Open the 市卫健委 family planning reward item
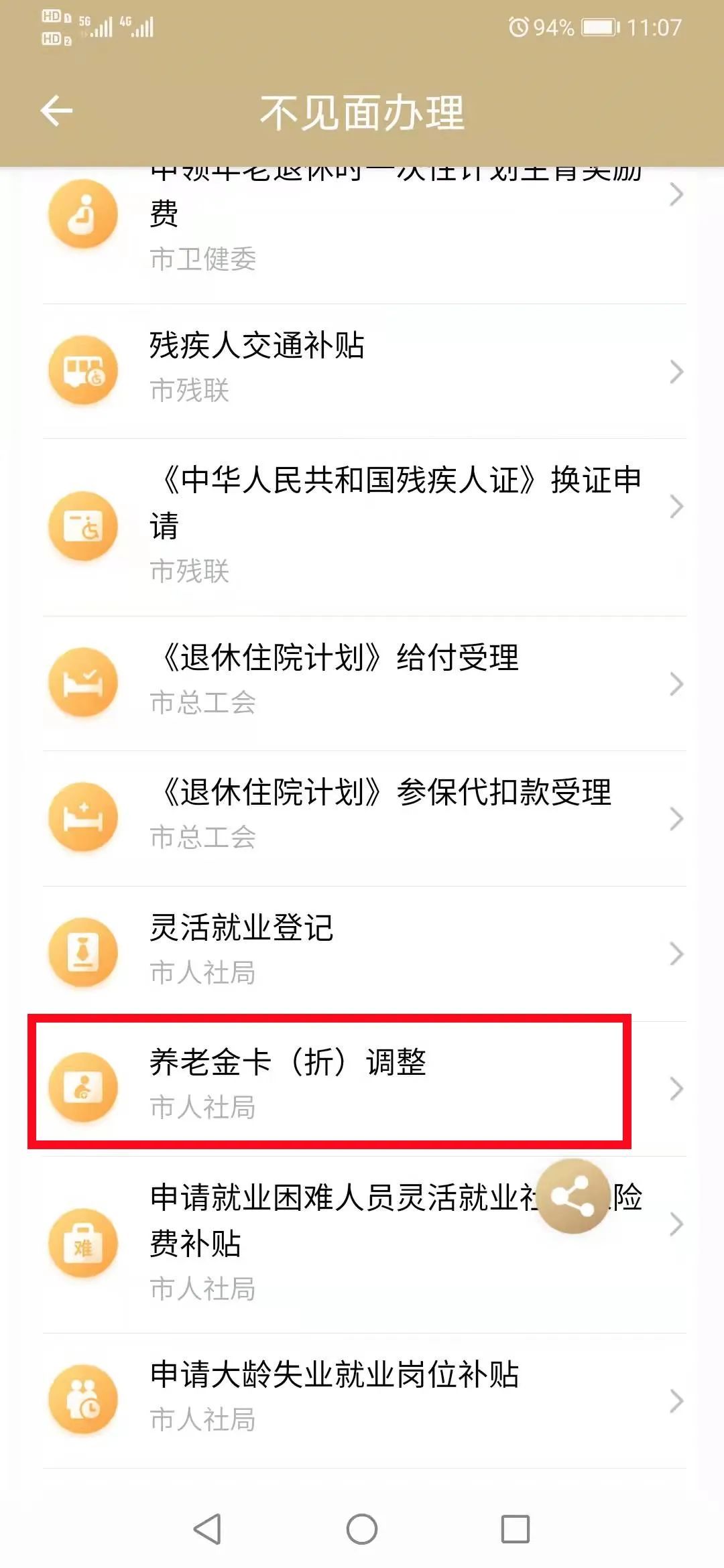The height and width of the screenshot is (1568, 724). [362, 221]
